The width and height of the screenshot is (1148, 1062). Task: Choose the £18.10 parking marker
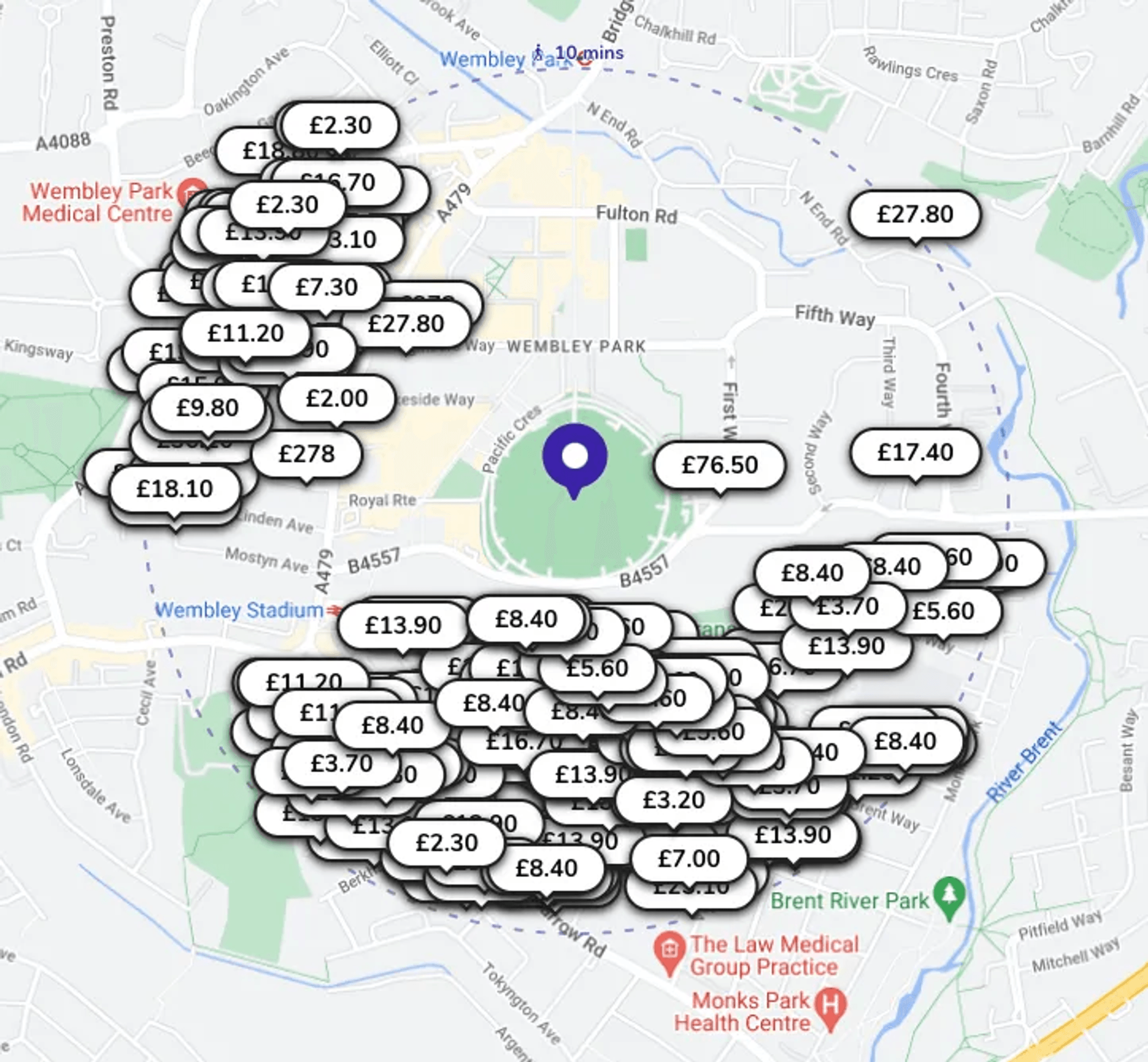174,489
